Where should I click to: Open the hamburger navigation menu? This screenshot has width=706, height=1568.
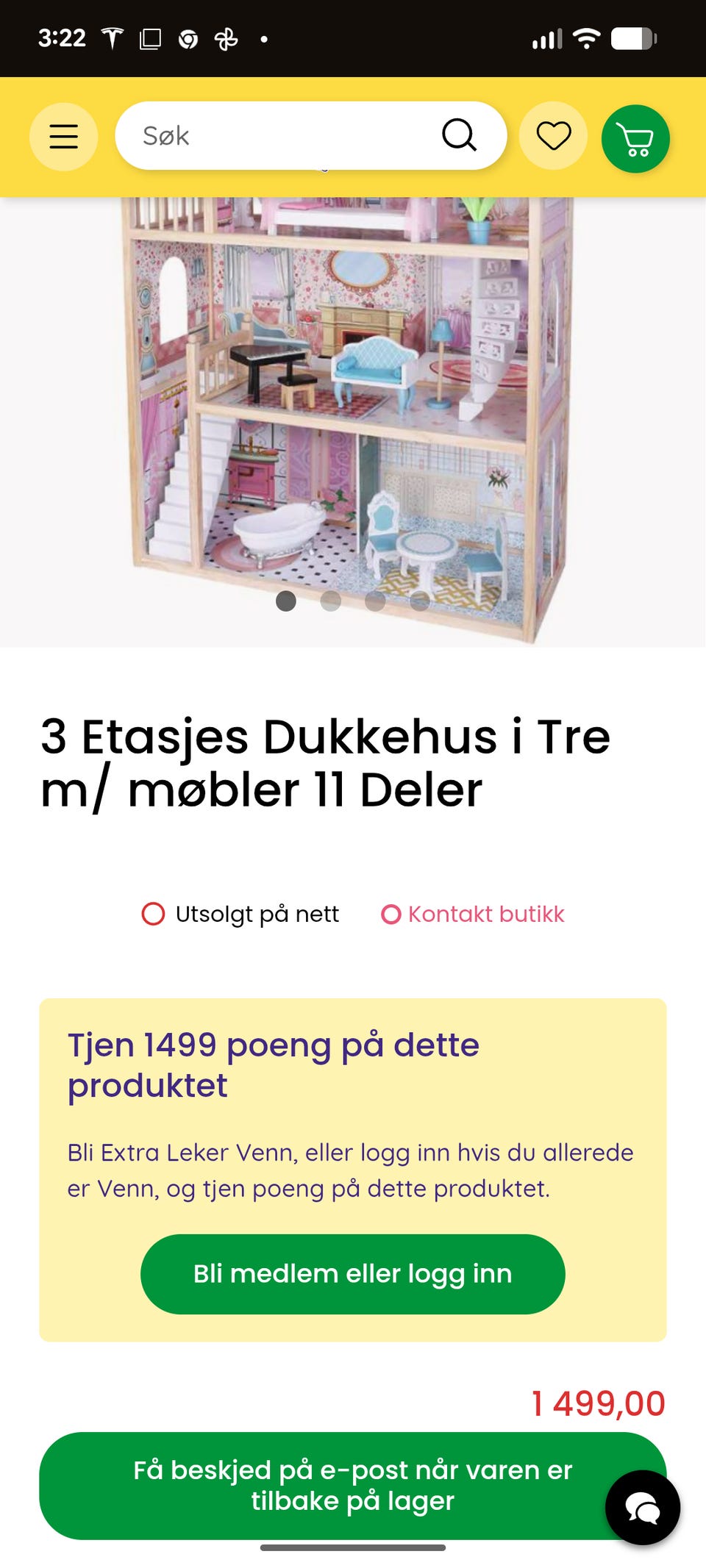(63, 137)
